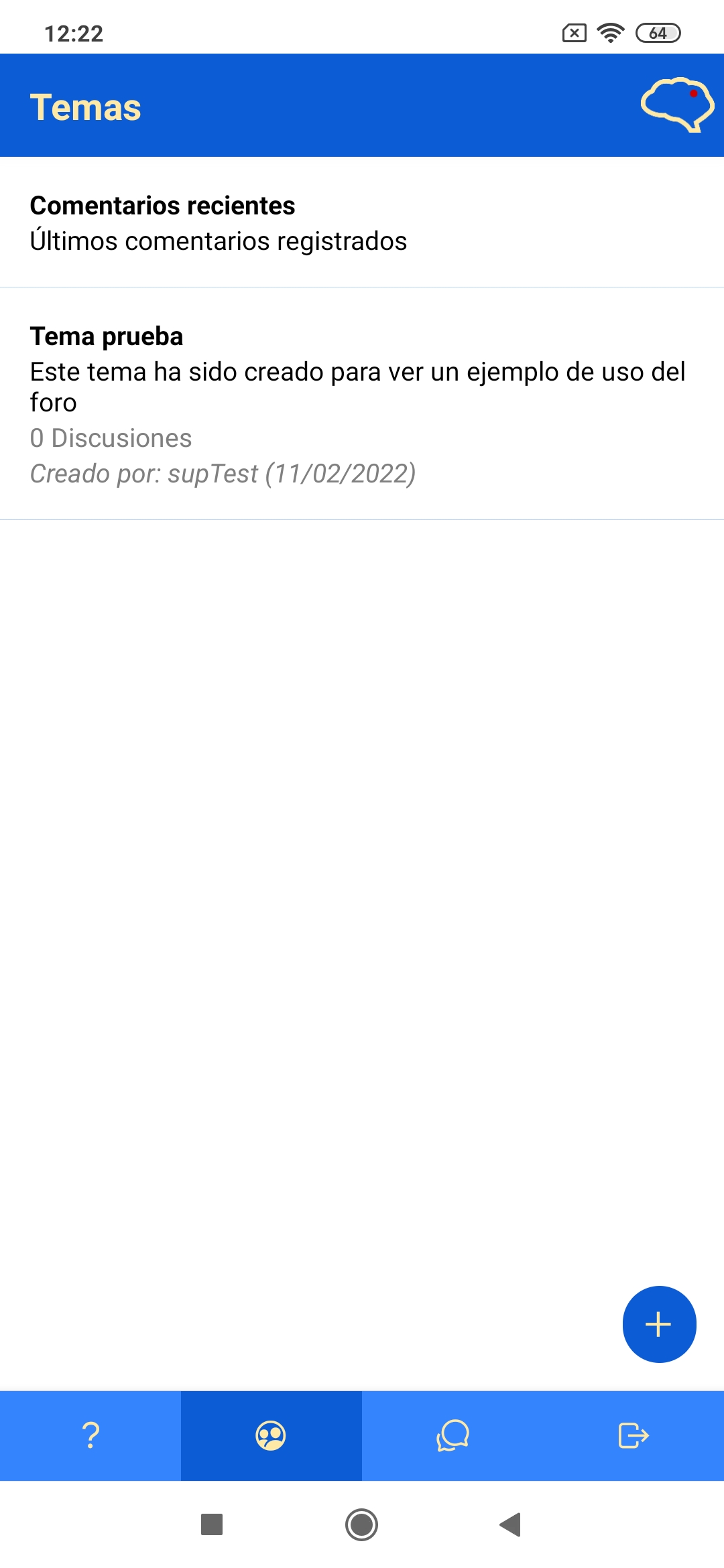Switch to the chat messages tab

coord(452,1435)
